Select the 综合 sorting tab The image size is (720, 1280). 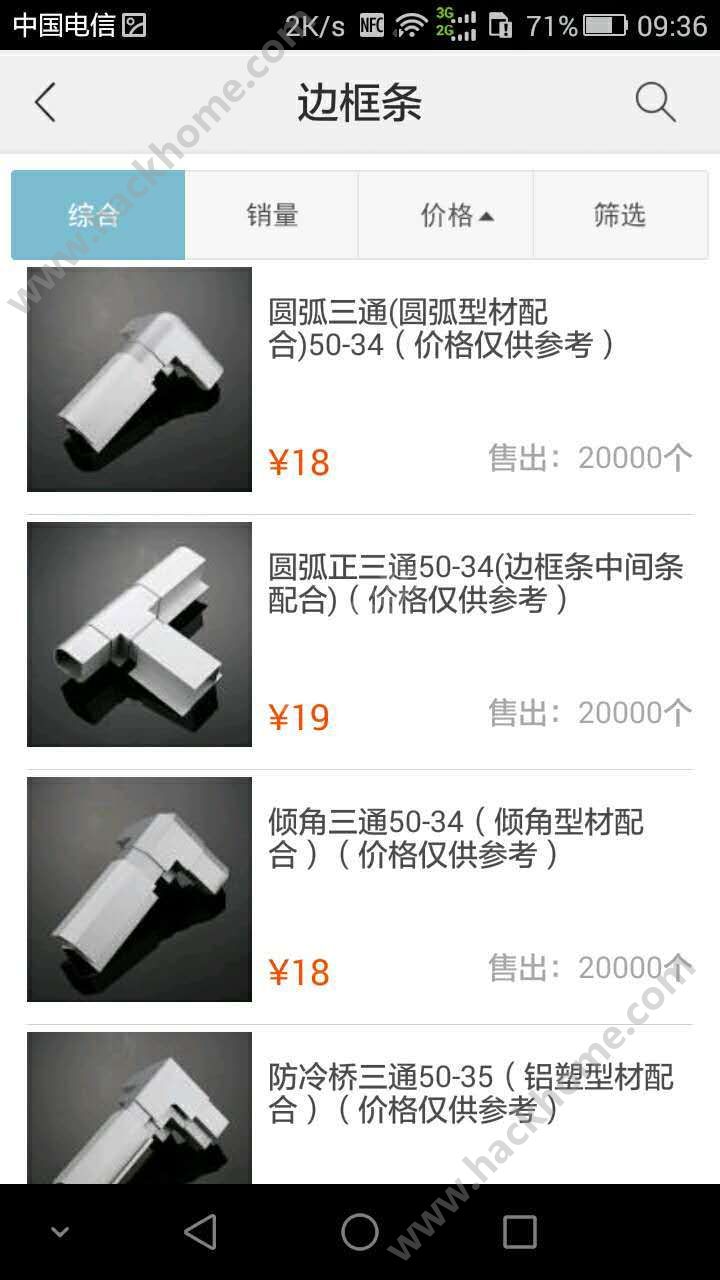click(x=98, y=215)
